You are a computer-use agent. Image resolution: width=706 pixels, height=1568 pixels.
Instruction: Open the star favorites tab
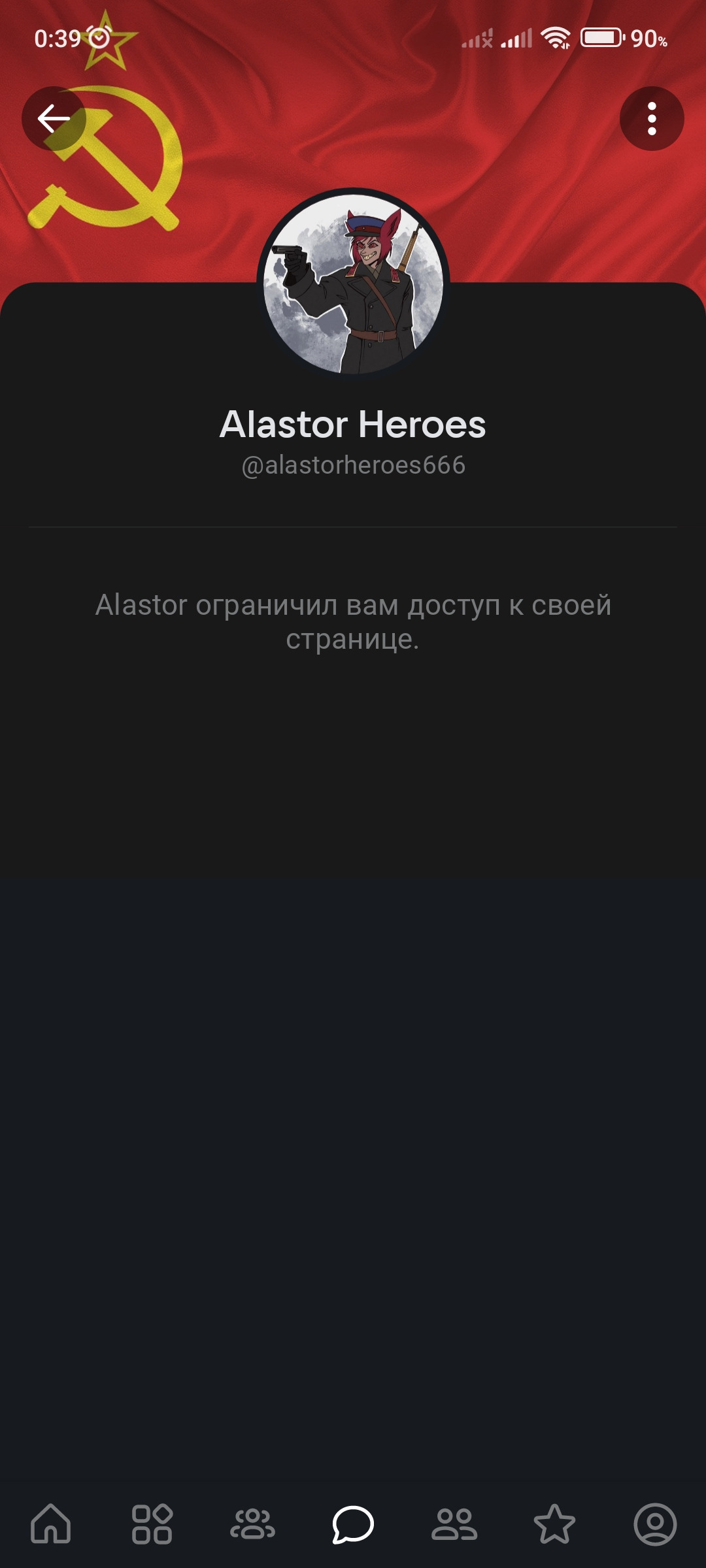coord(554,1524)
